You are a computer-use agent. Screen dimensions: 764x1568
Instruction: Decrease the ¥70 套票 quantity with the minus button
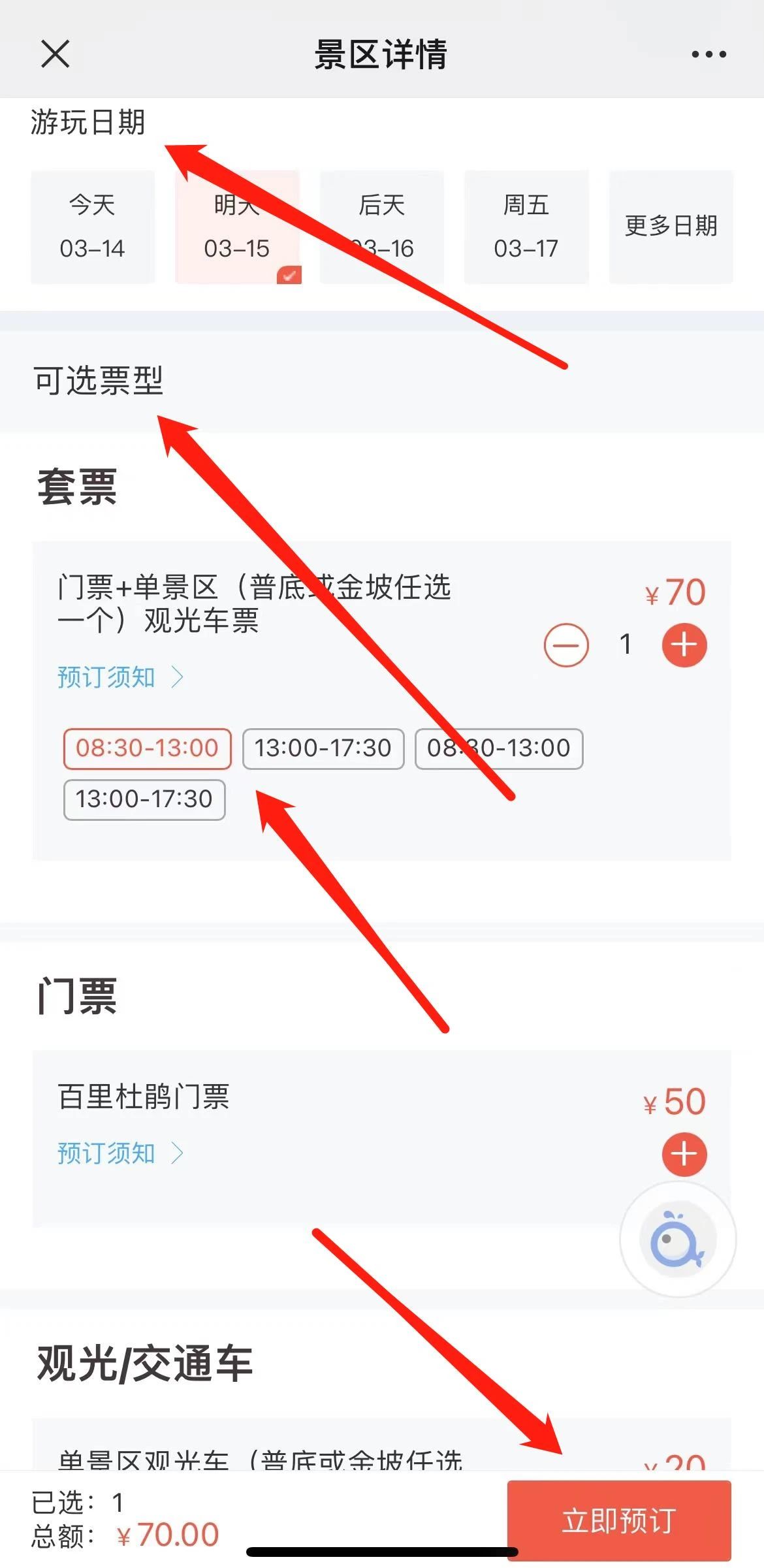(x=566, y=645)
